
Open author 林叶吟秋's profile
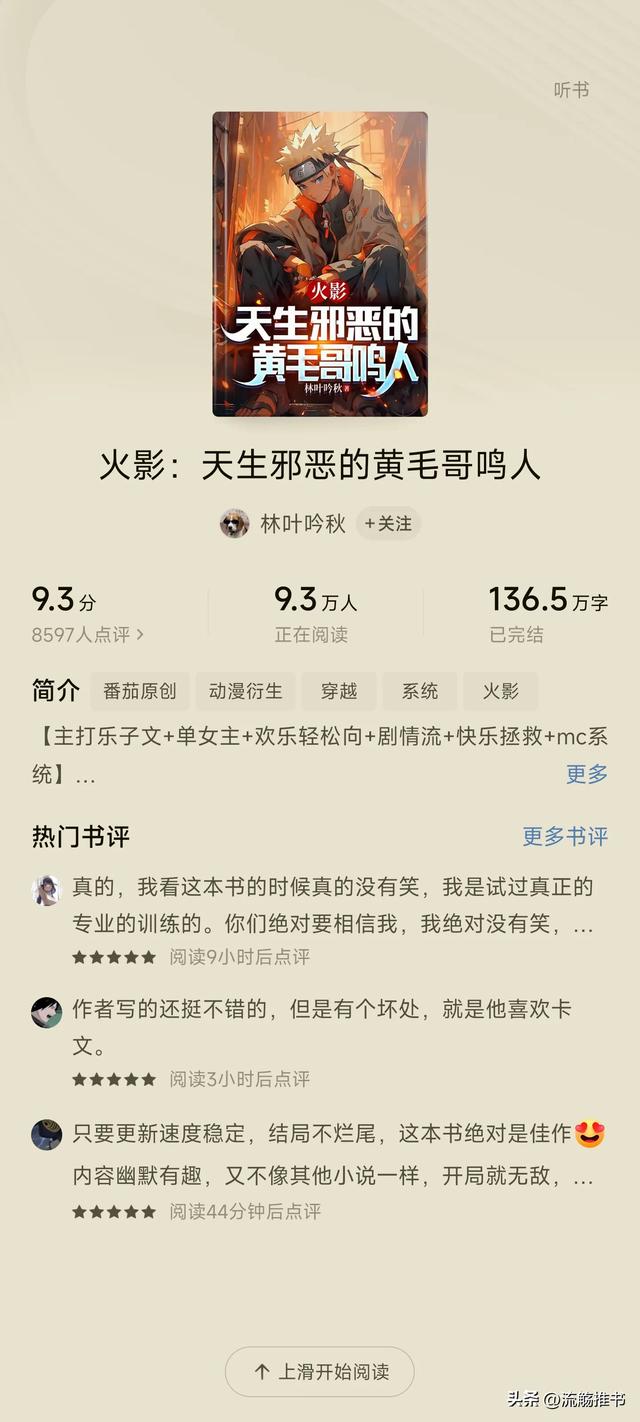coord(302,523)
